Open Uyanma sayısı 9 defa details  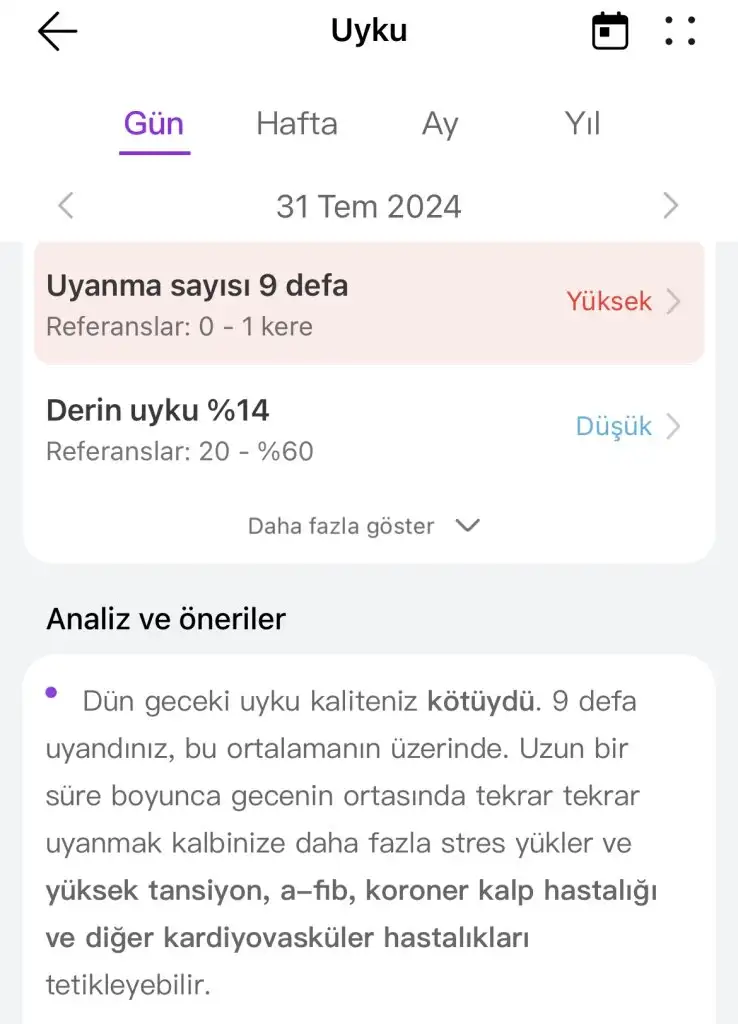coord(368,302)
